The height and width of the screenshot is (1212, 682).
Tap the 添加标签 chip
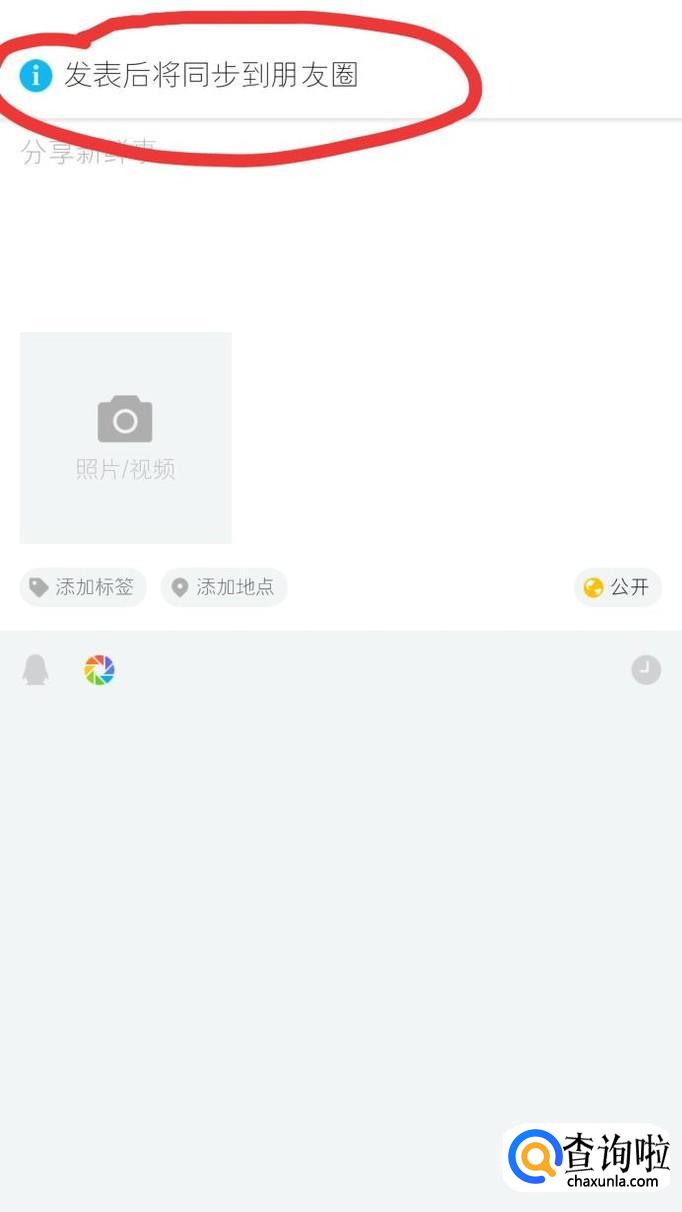pos(83,587)
